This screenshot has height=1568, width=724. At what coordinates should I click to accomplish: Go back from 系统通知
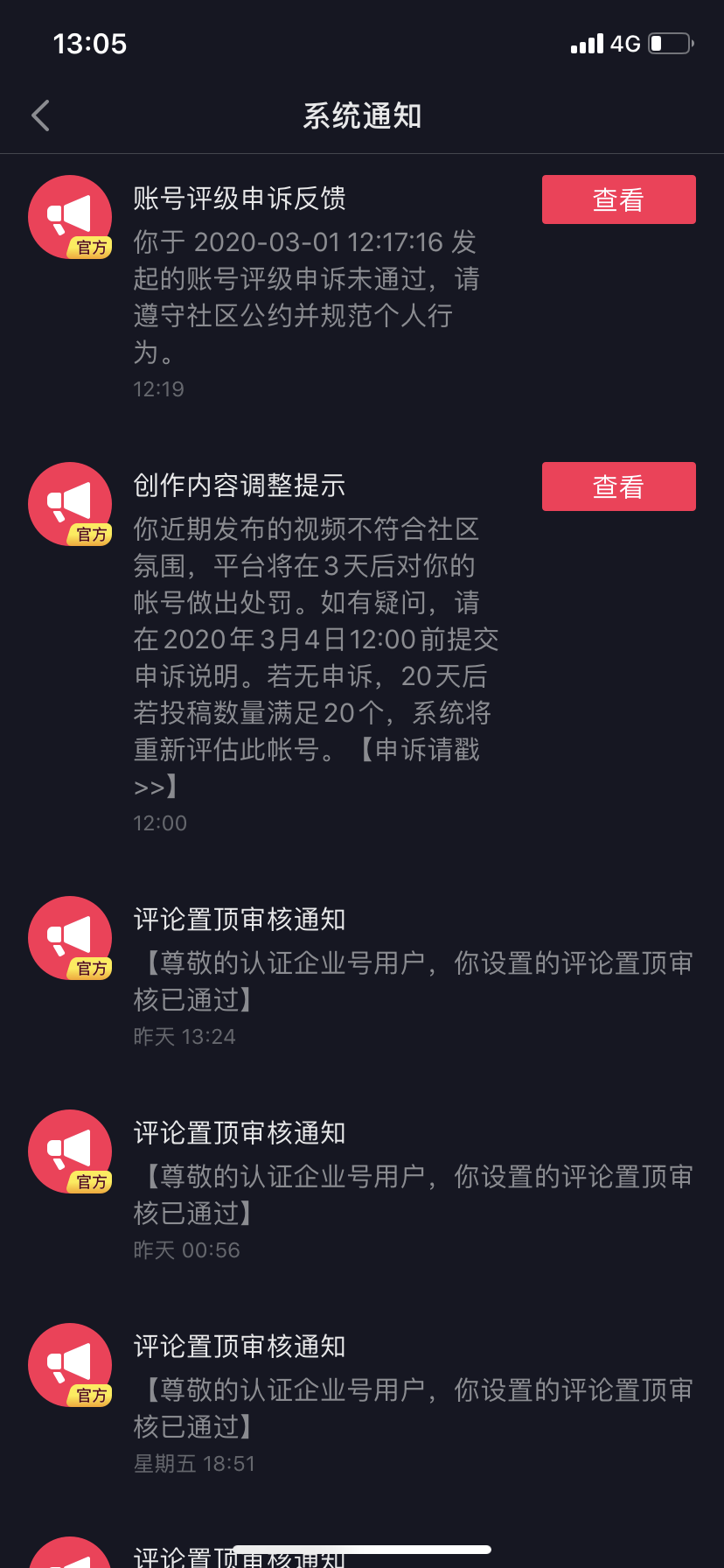pyautogui.click(x=40, y=115)
